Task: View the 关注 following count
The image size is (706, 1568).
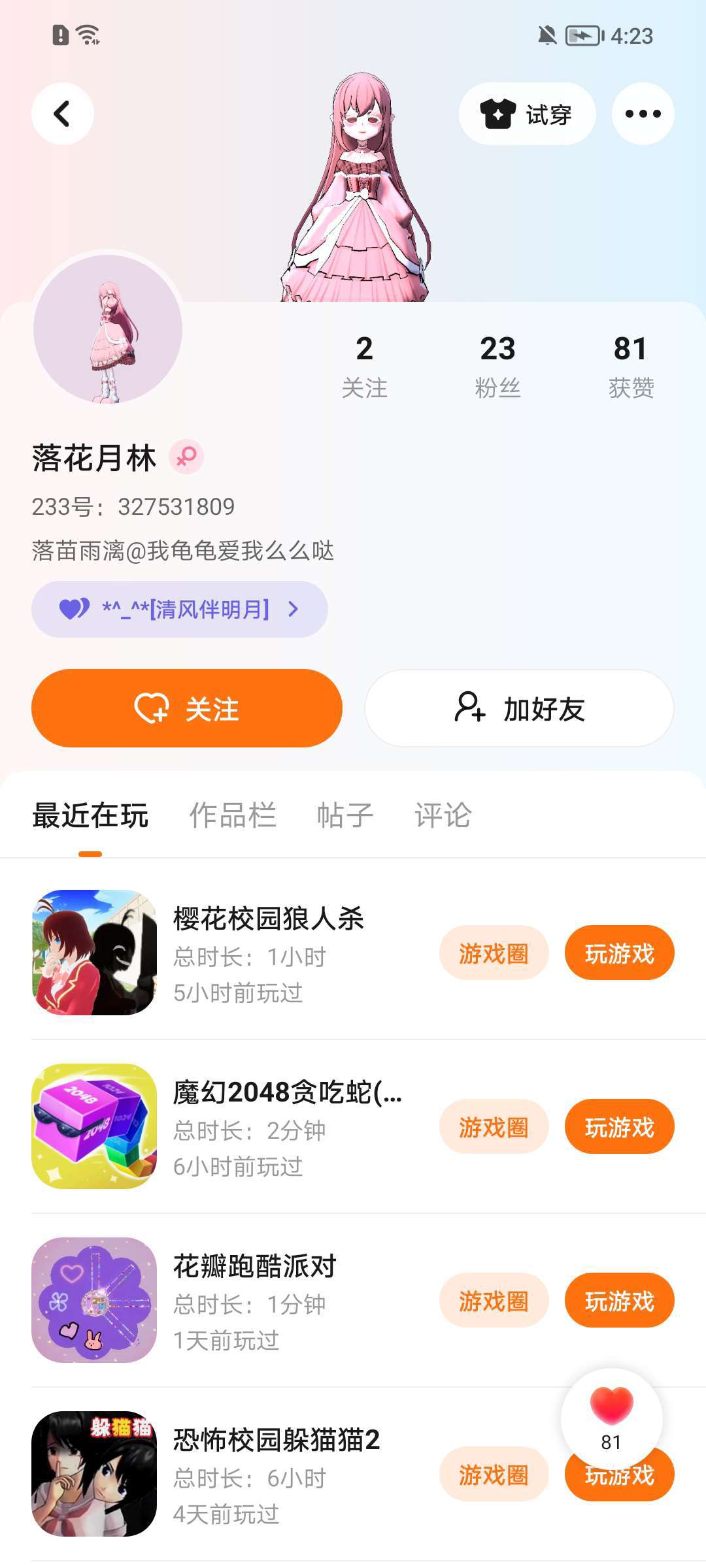Action: tap(364, 365)
